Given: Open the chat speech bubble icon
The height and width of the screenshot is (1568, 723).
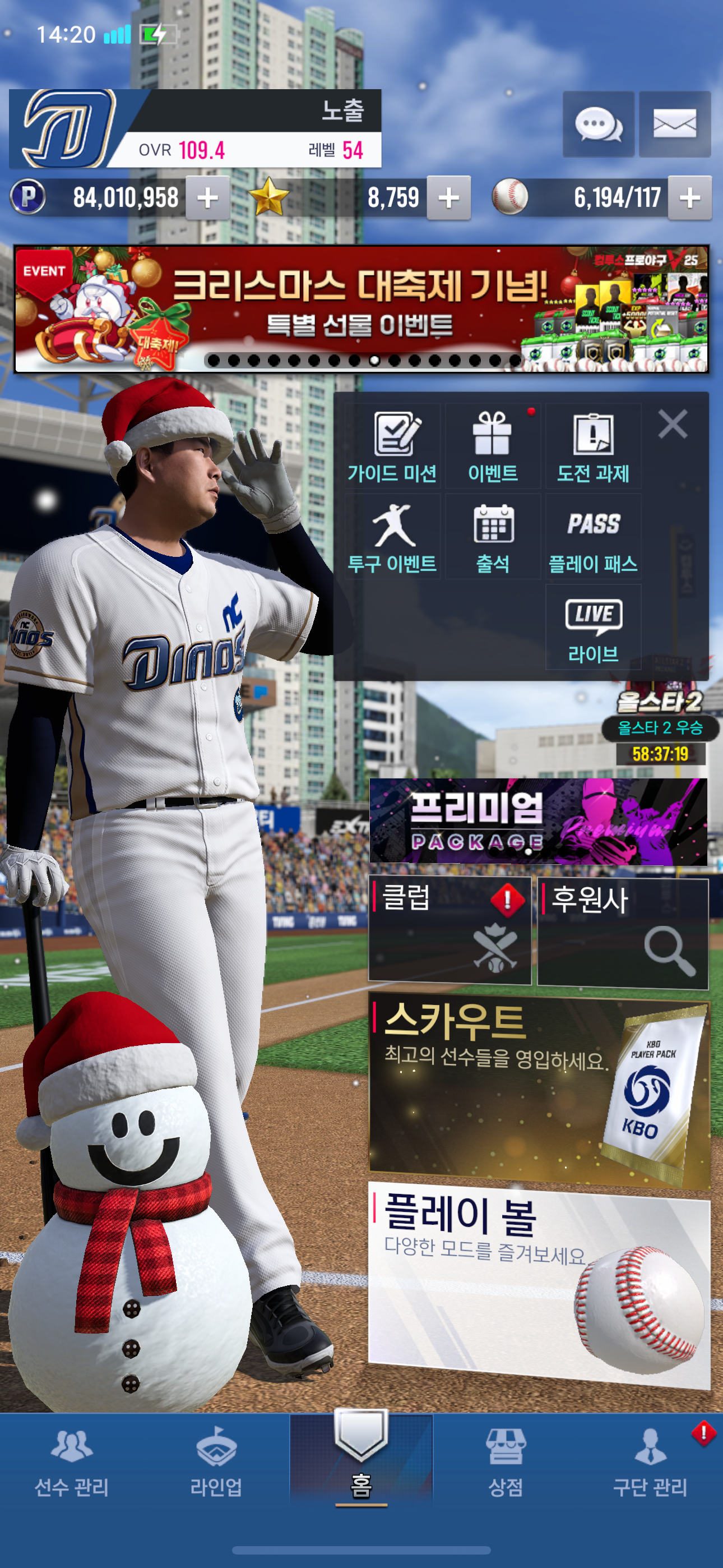Looking at the screenshot, I should tap(597, 124).
